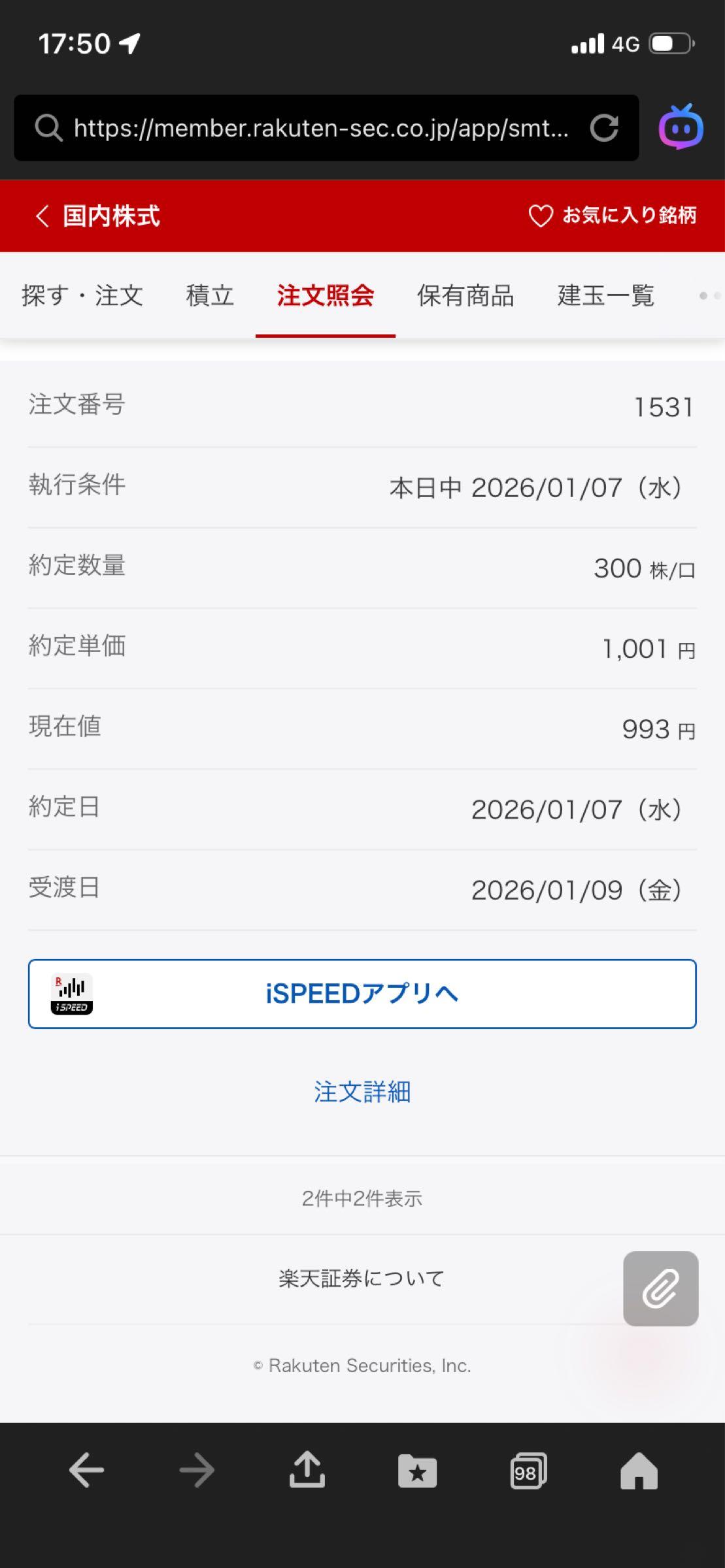Viewport: 725px width, 1568px height.
Task: Select the 探す・注文 tab
Action: (x=81, y=295)
